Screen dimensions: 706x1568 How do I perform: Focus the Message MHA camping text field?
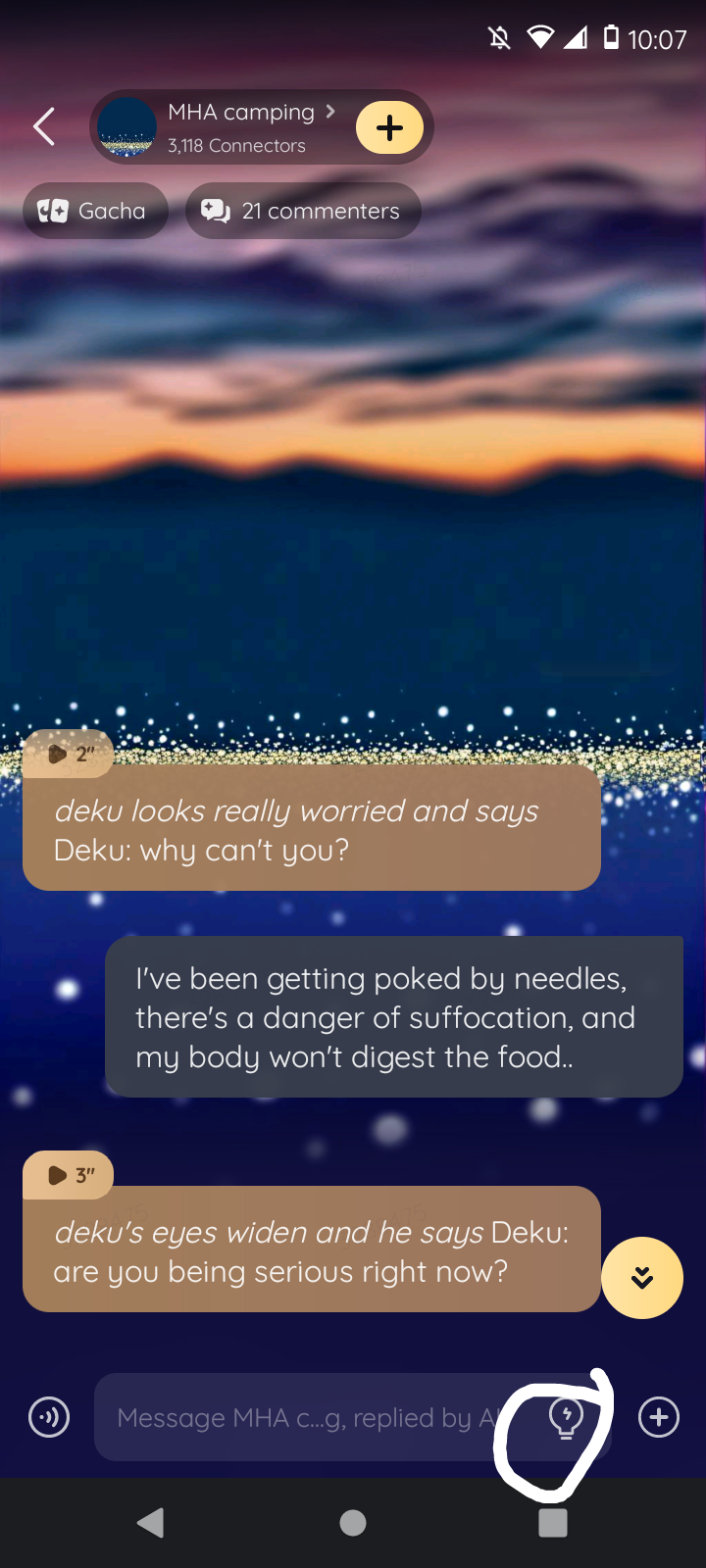pos(304,1417)
